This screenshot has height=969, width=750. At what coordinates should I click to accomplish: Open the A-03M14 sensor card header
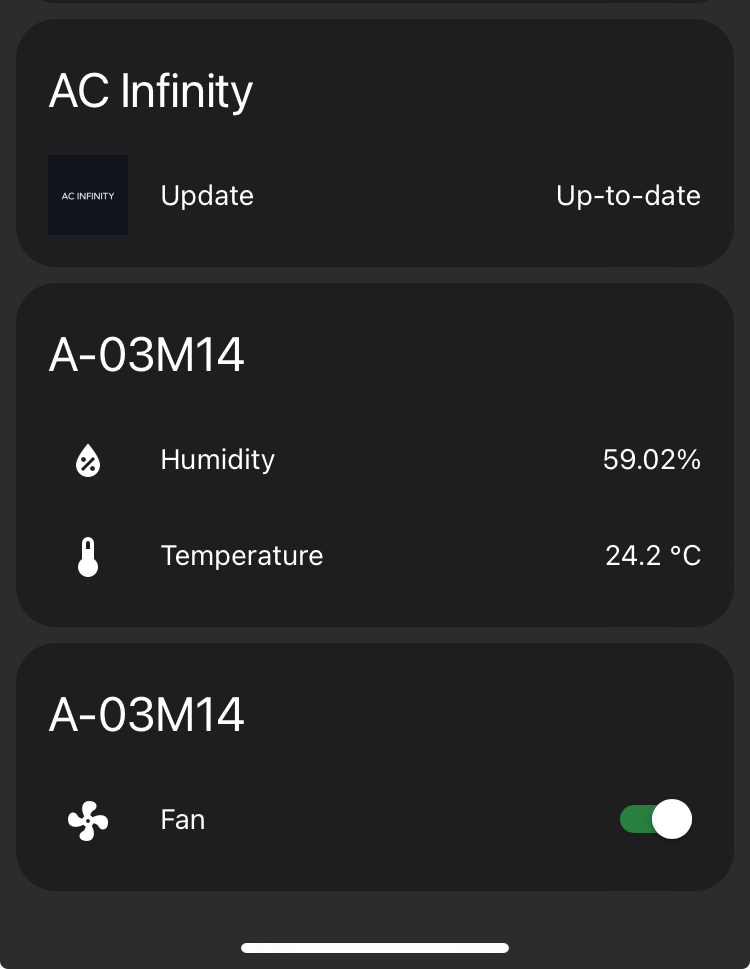click(146, 354)
